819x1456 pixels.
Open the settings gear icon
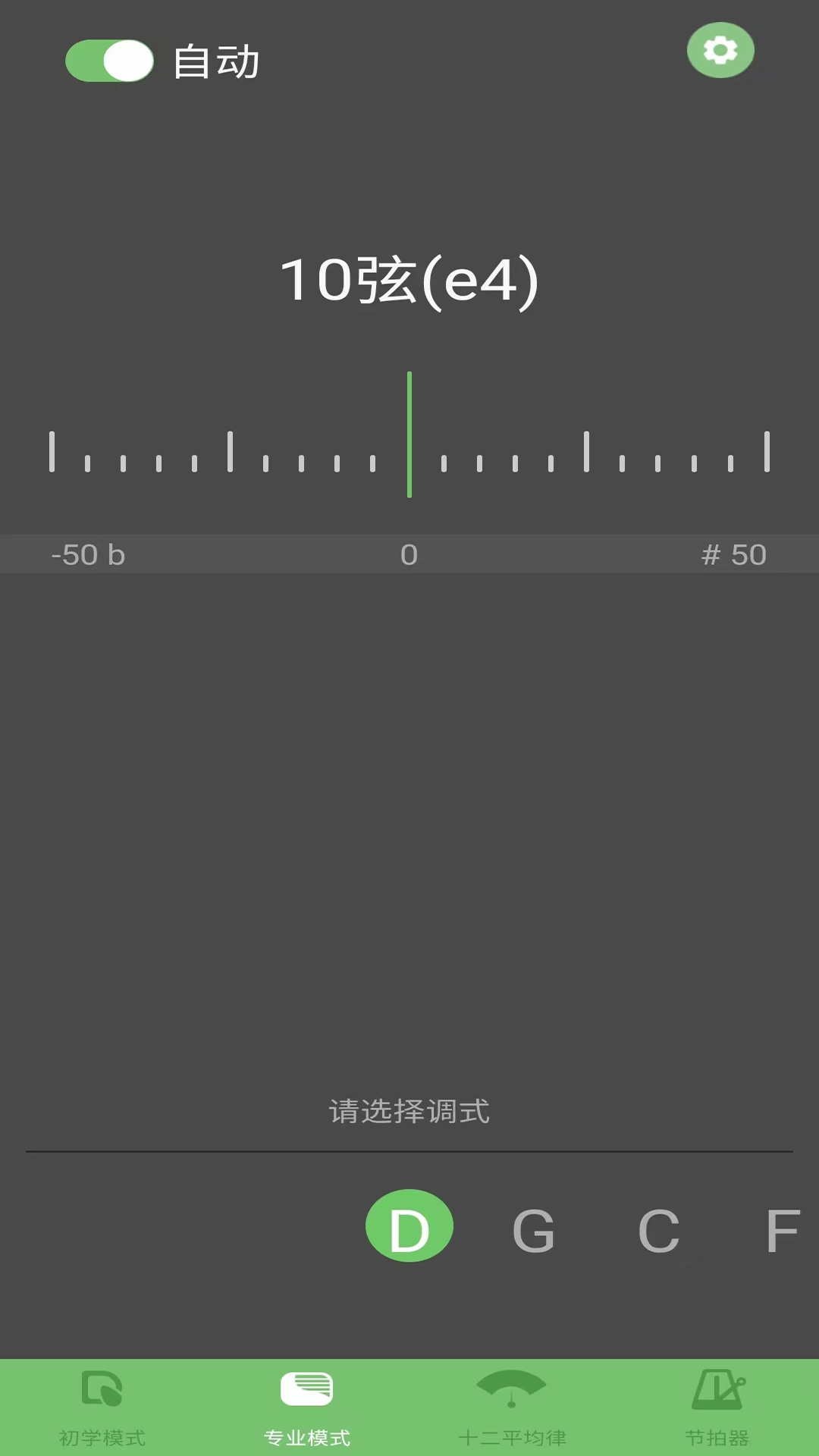pyautogui.click(x=719, y=50)
